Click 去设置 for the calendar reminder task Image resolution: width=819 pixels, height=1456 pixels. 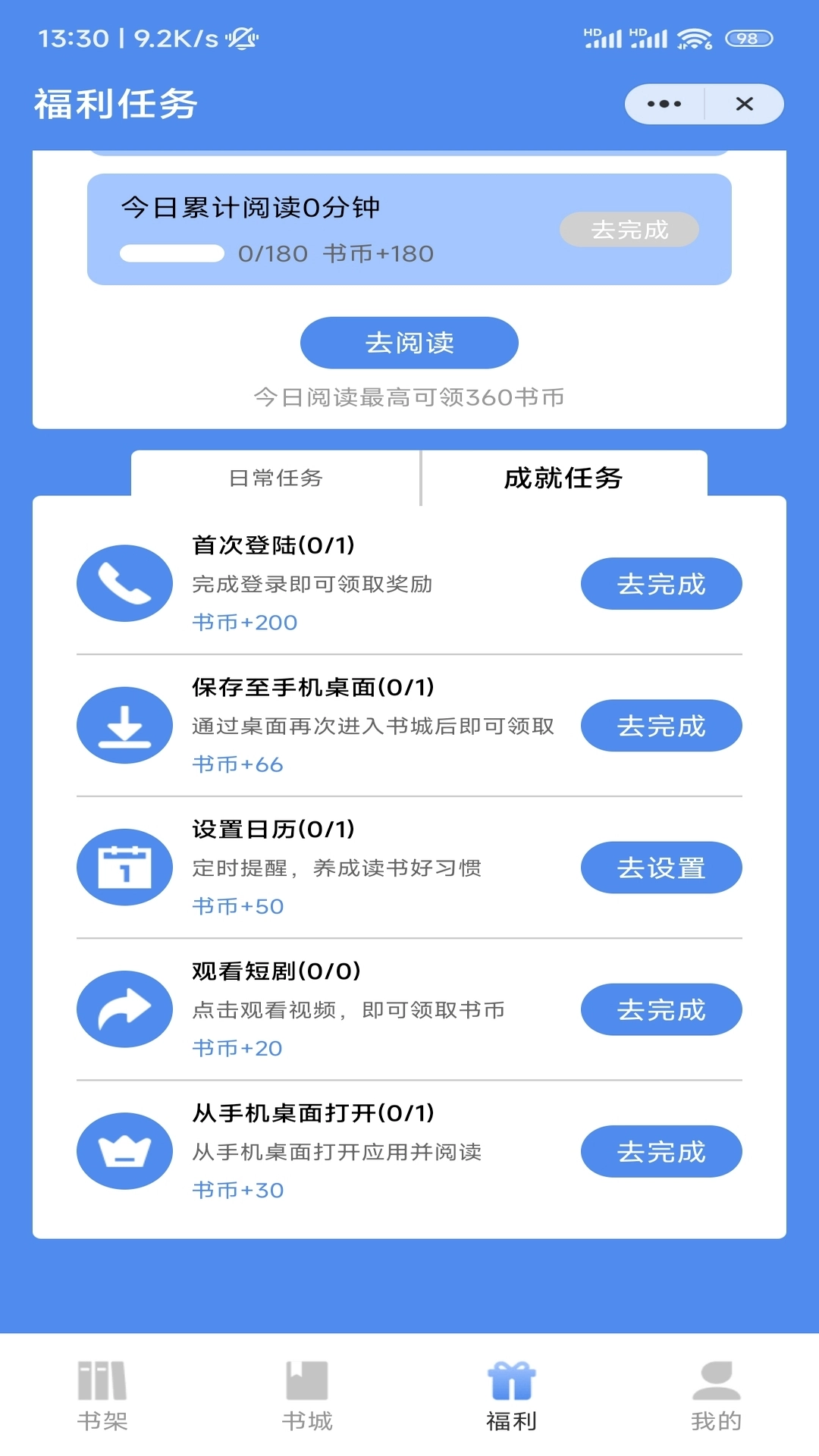tap(661, 868)
